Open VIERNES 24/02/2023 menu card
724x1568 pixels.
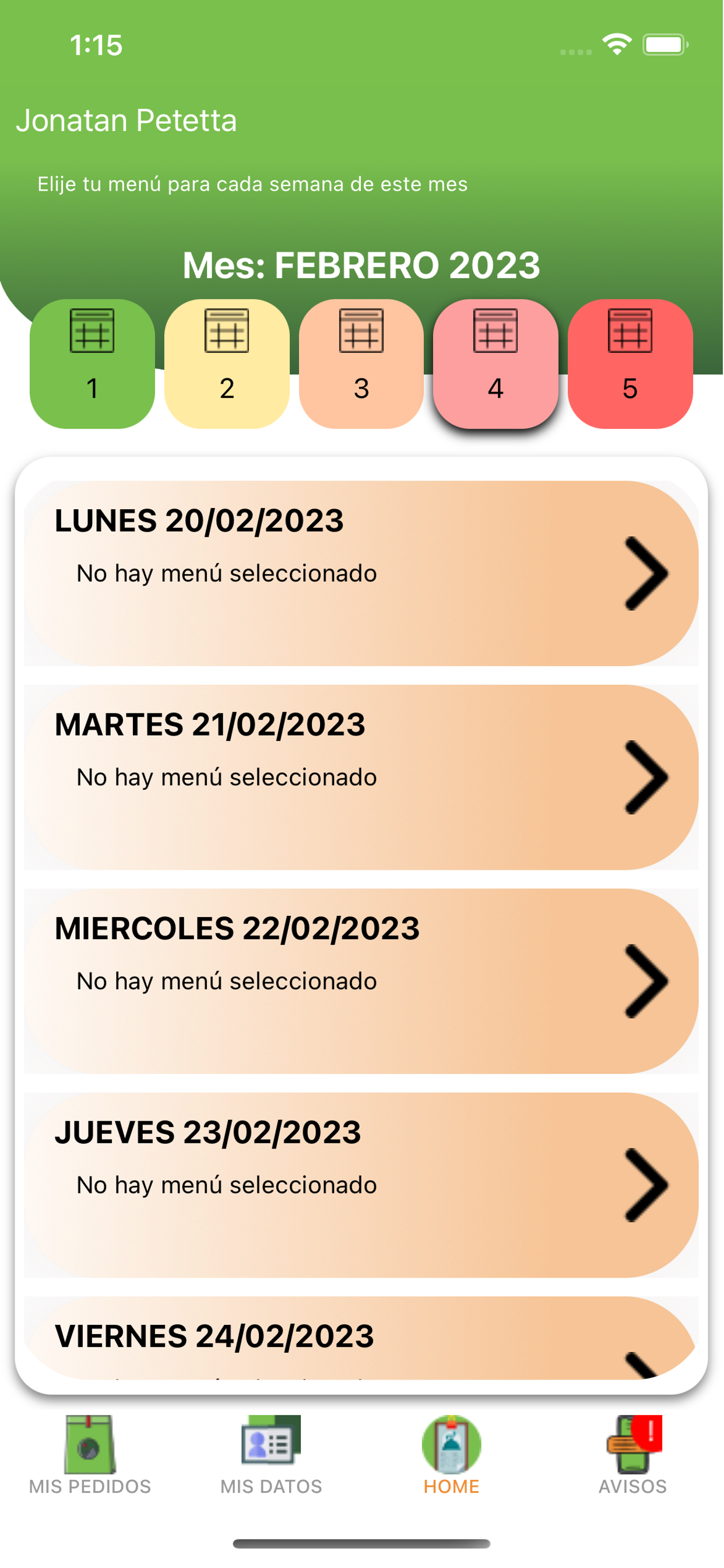(361, 1338)
